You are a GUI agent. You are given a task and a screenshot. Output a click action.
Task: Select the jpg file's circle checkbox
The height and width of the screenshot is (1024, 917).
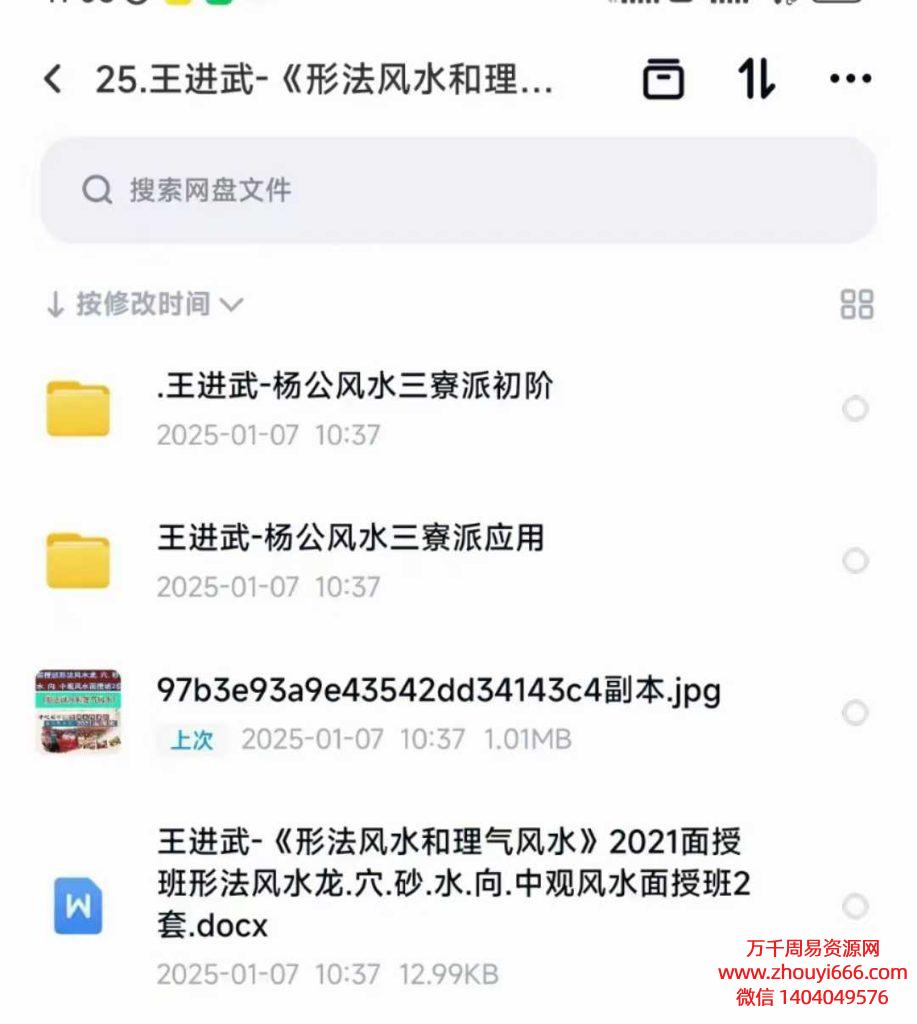pyautogui.click(x=855, y=713)
